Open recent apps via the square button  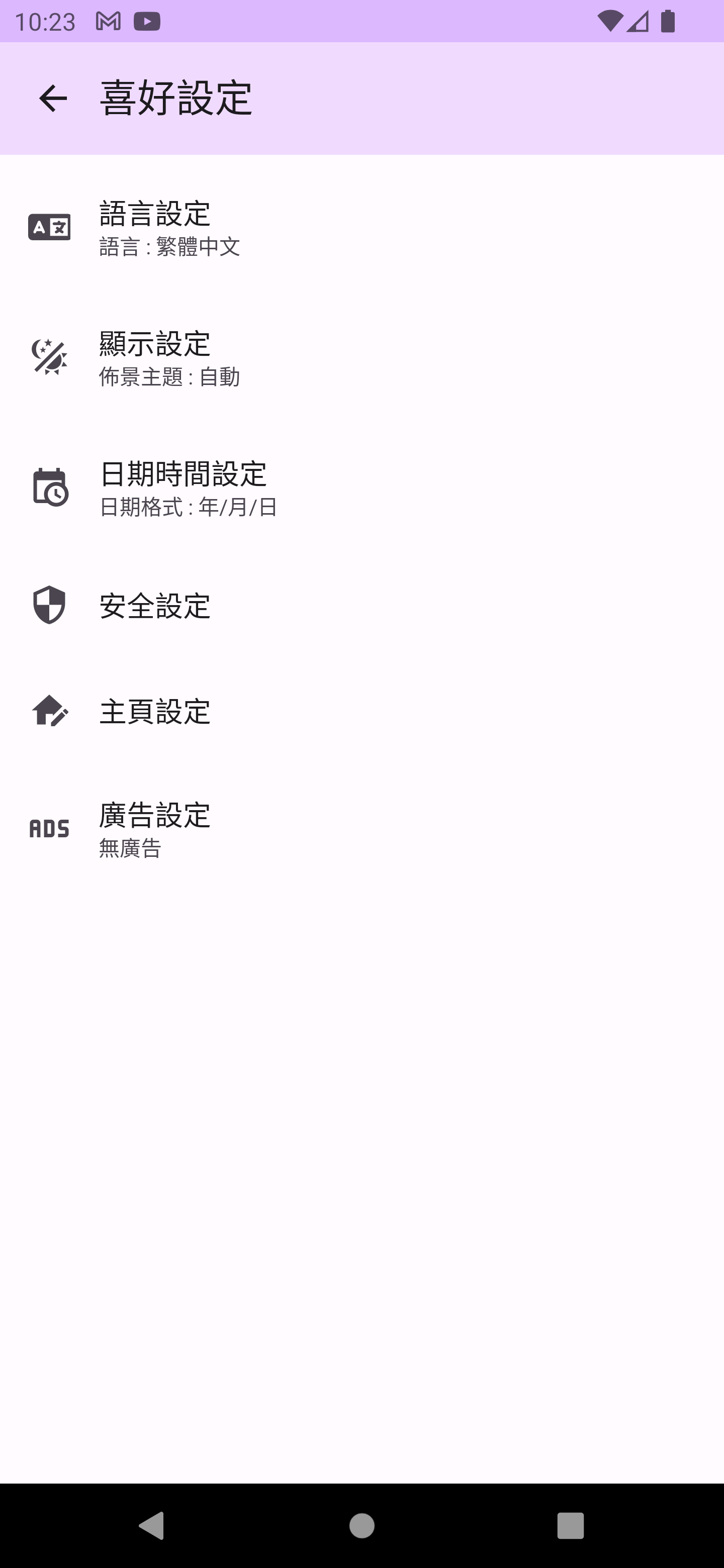pos(571,1525)
